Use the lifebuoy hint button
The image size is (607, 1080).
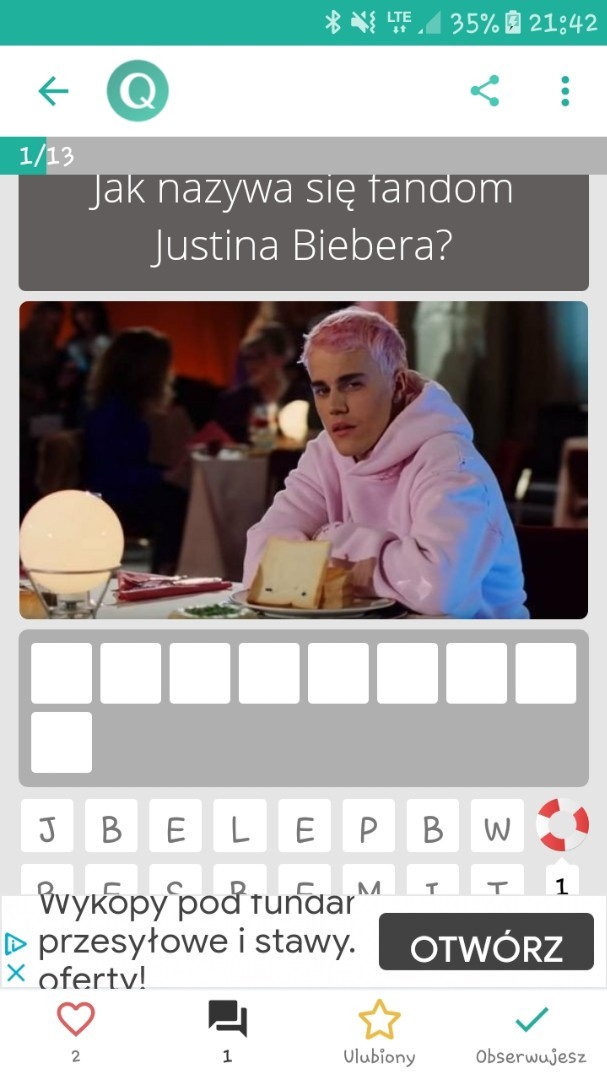point(562,826)
